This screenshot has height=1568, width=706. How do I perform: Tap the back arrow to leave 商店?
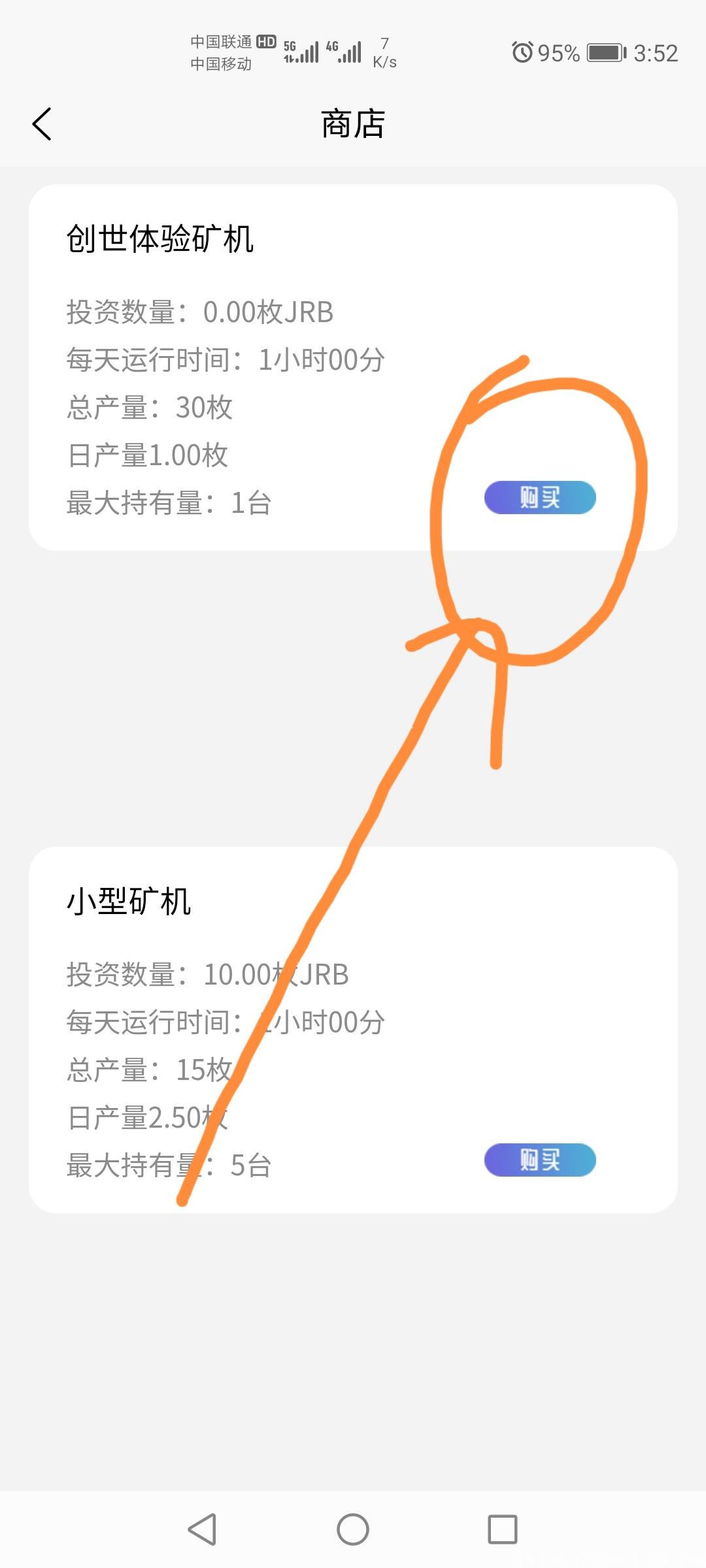pos(42,124)
